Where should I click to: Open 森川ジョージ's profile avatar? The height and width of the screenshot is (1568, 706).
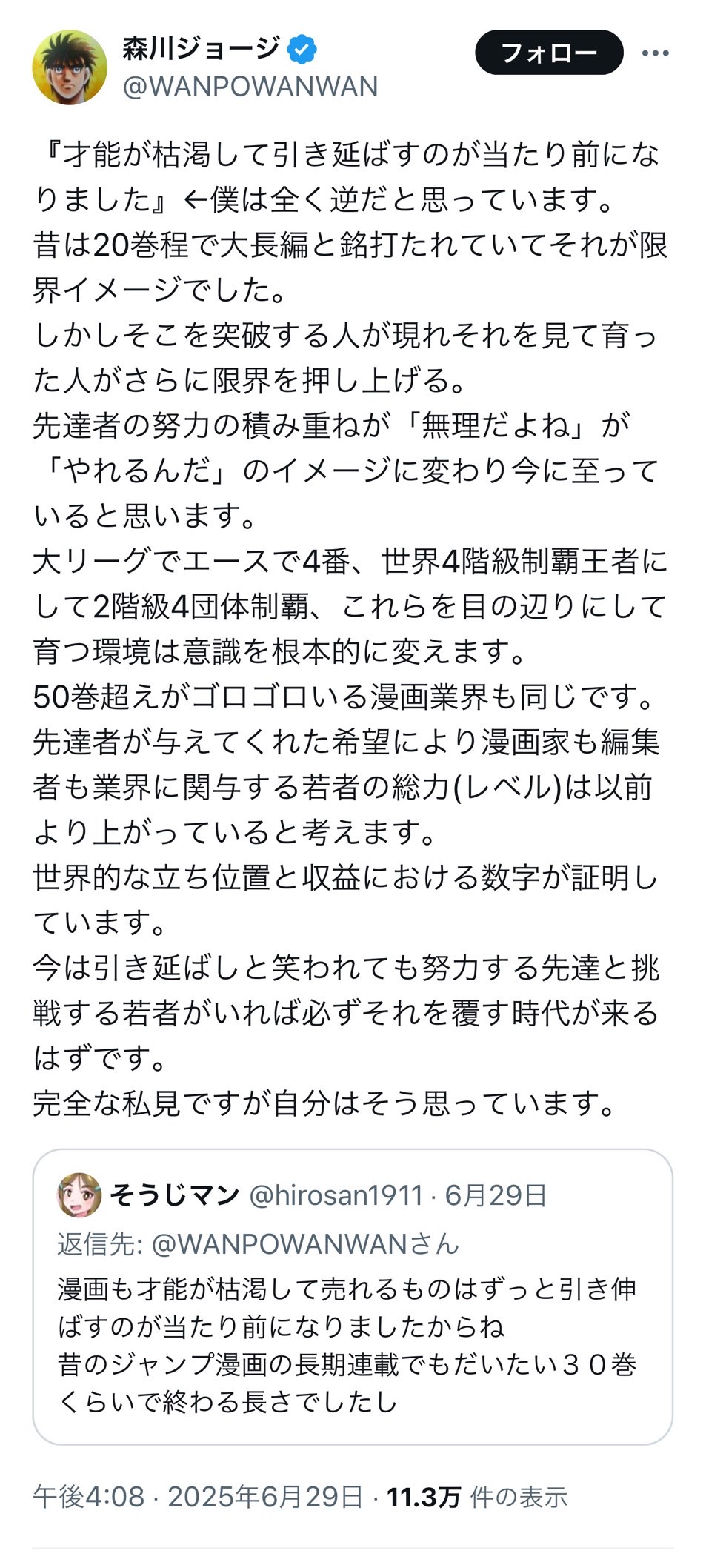pyautogui.click(x=69, y=67)
